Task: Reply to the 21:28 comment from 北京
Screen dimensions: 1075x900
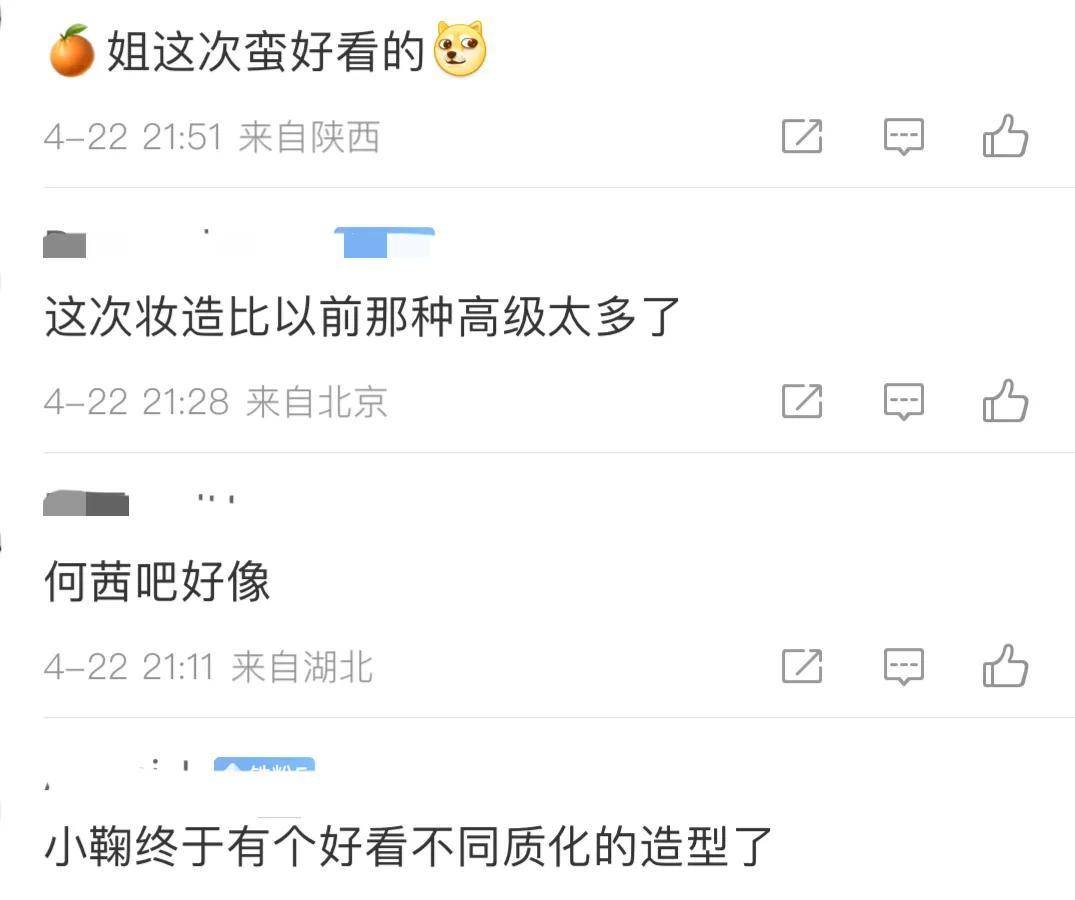Action: click(x=903, y=402)
